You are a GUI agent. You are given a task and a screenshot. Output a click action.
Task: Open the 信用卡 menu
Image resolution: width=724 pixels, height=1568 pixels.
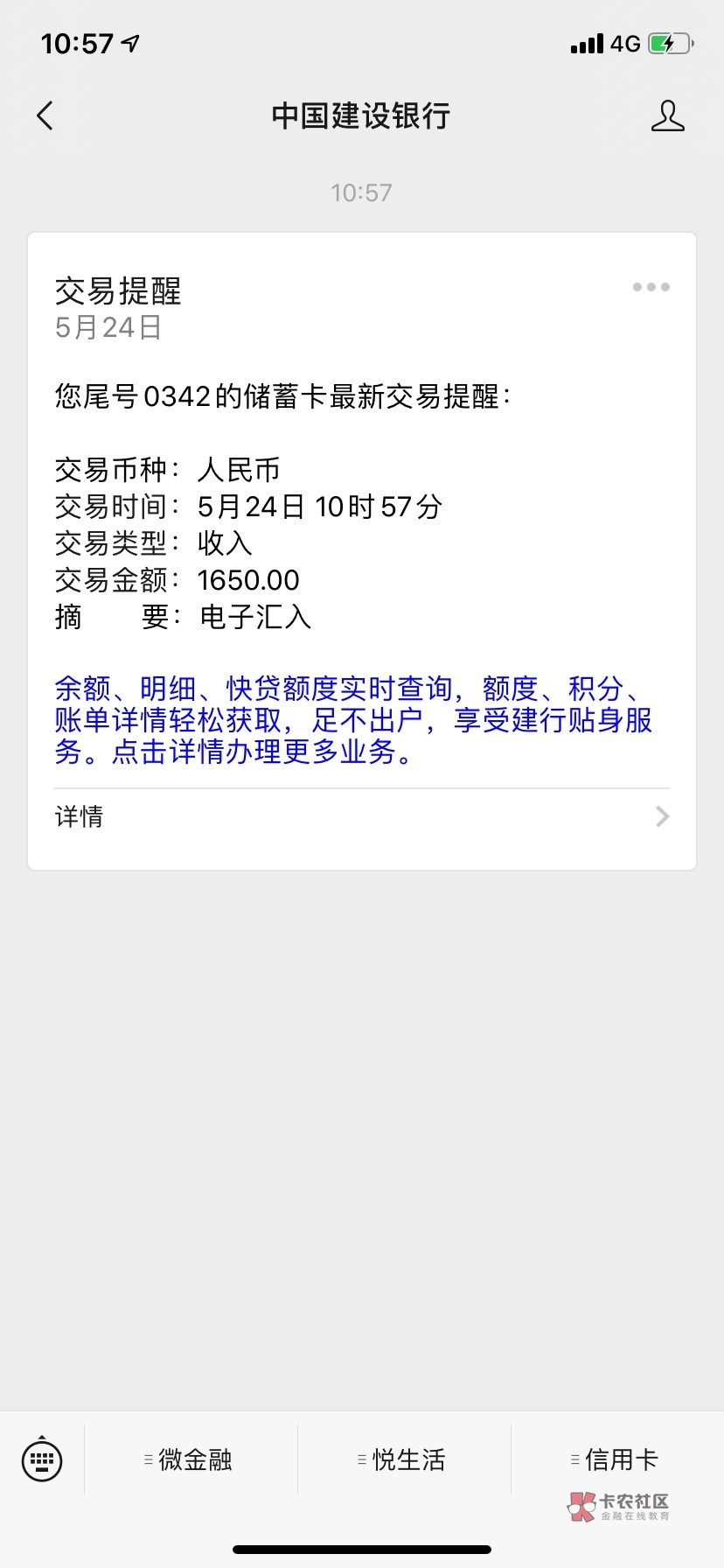coord(617,1459)
